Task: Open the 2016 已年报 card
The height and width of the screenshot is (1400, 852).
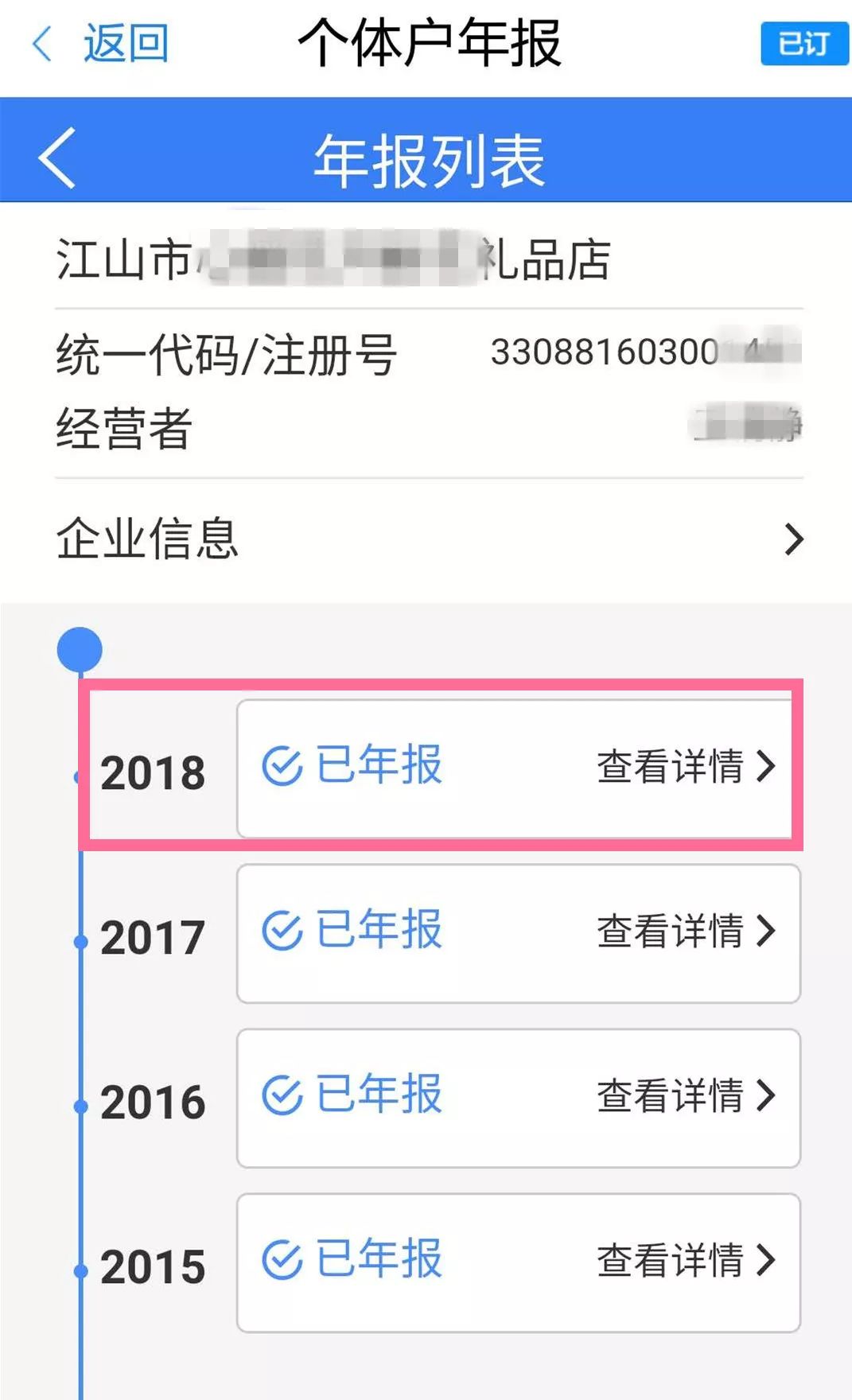Action: click(518, 1098)
